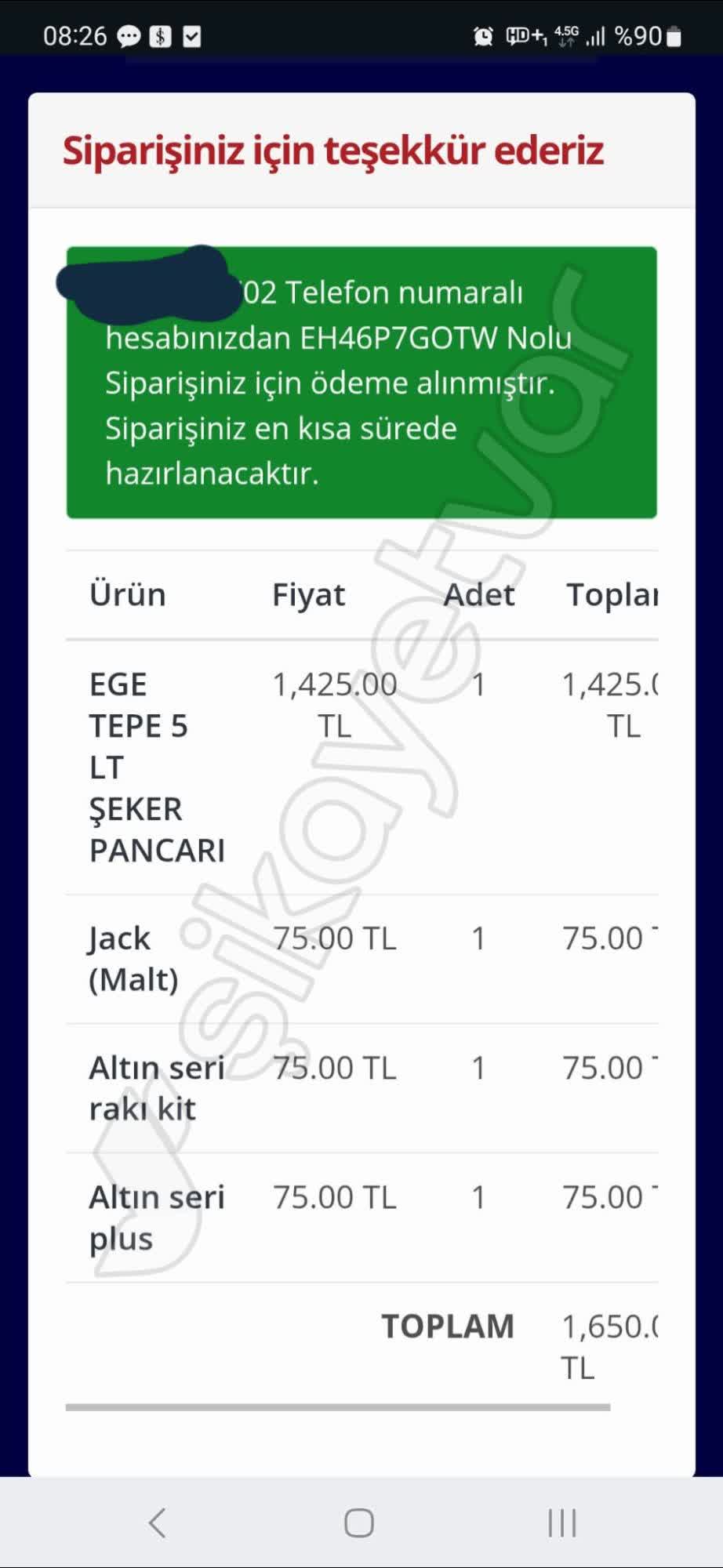Tap the Ürün column header

127,594
